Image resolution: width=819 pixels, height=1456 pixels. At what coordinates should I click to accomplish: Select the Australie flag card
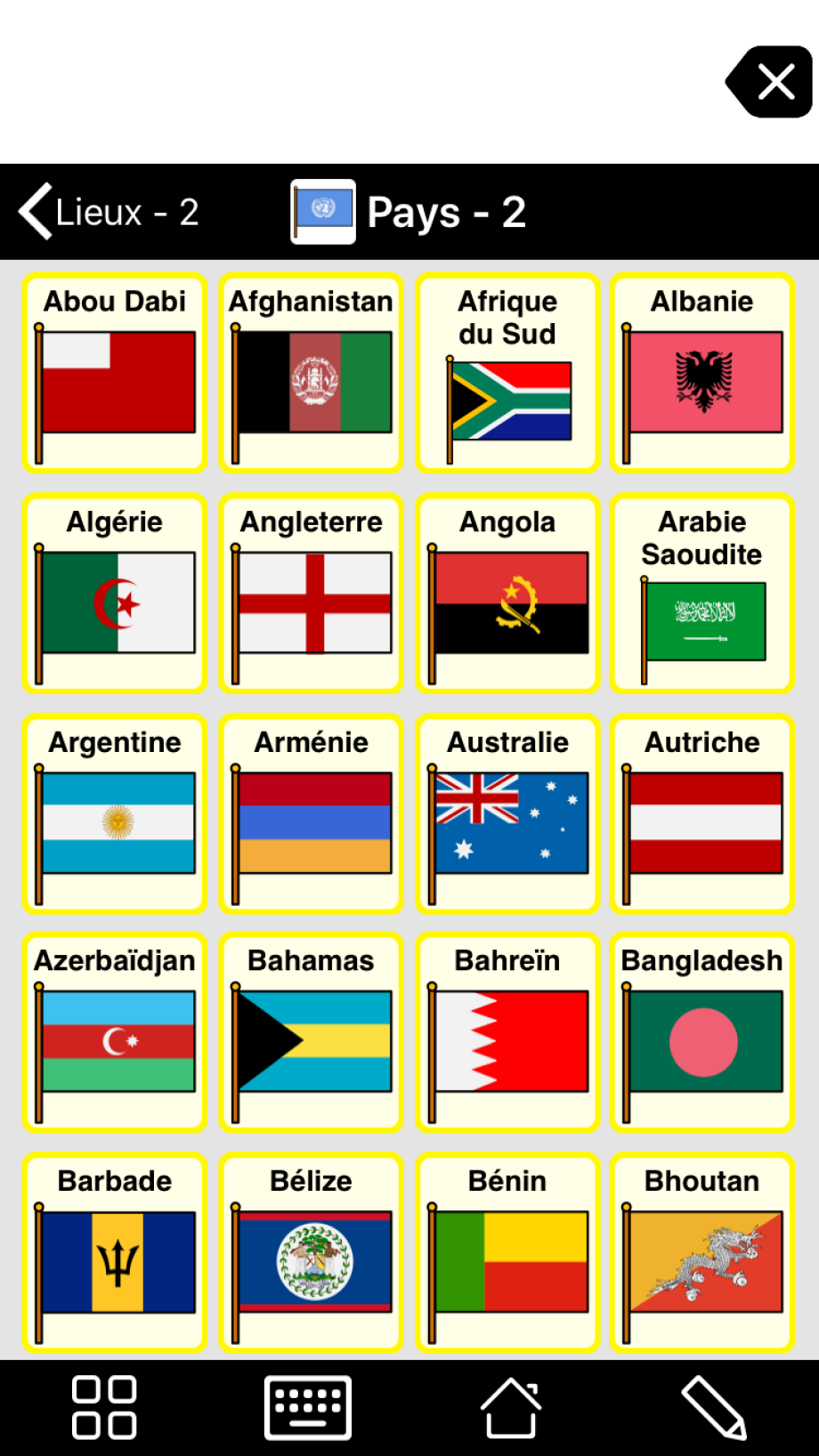click(x=507, y=813)
